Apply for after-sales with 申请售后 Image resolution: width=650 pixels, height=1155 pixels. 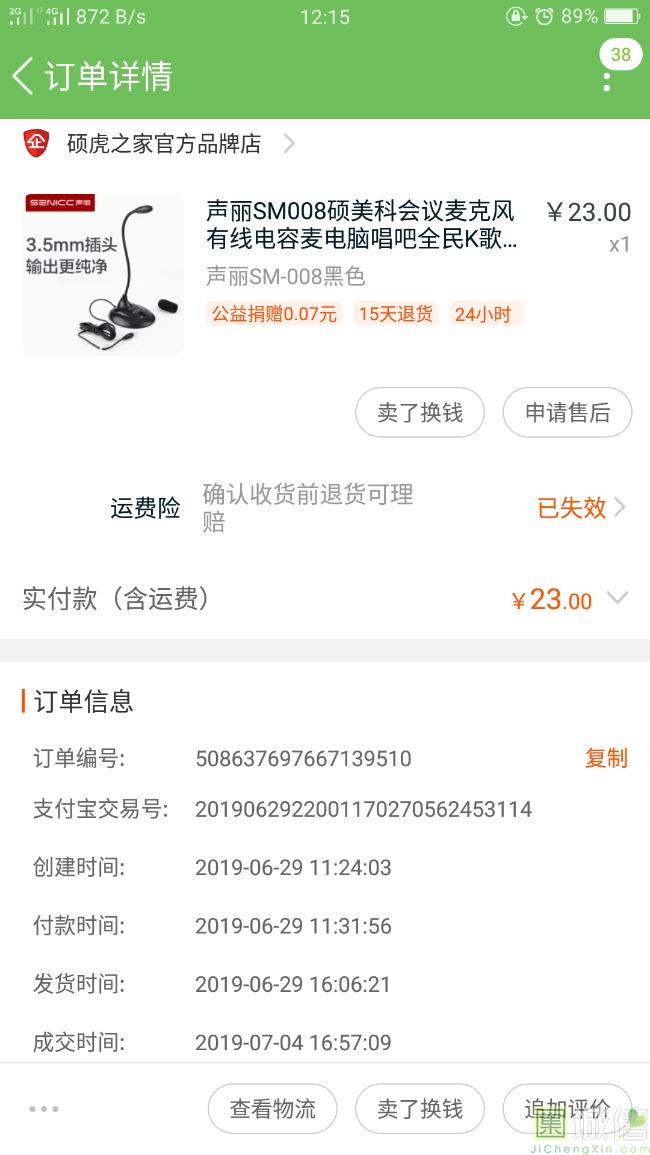567,413
